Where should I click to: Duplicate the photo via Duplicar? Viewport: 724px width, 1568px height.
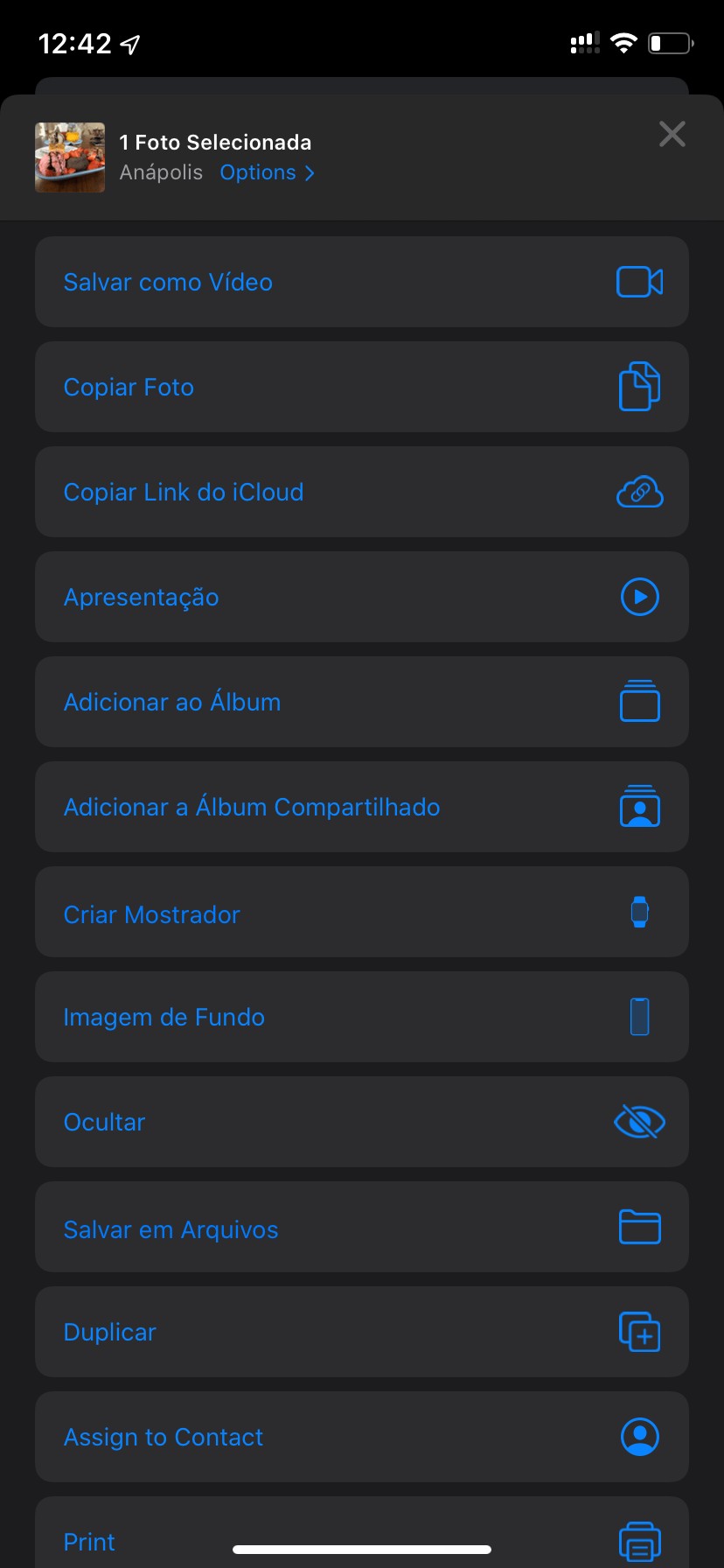click(362, 1332)
